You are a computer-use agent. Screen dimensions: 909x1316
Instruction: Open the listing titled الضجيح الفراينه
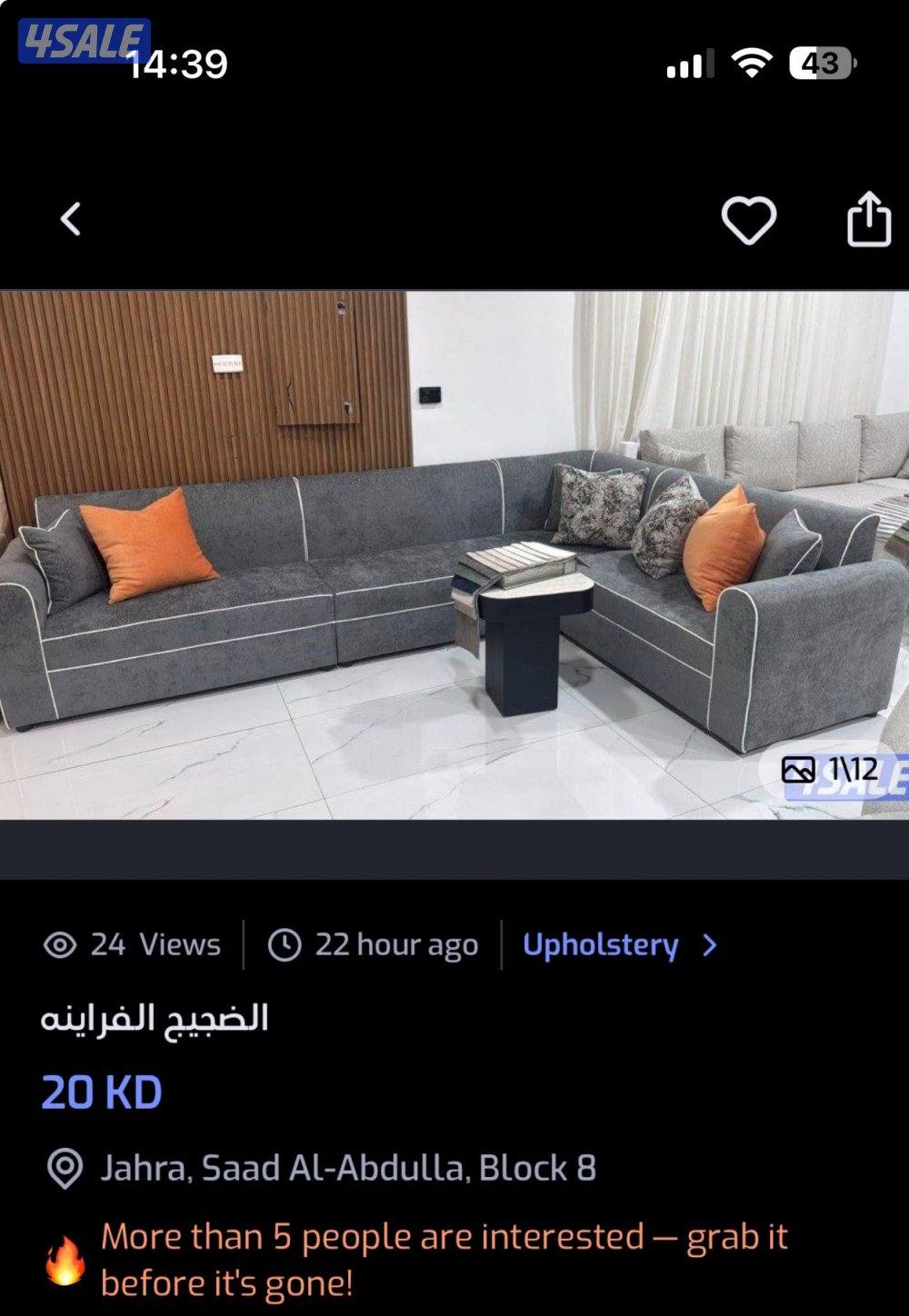(x=159, y=1020)
